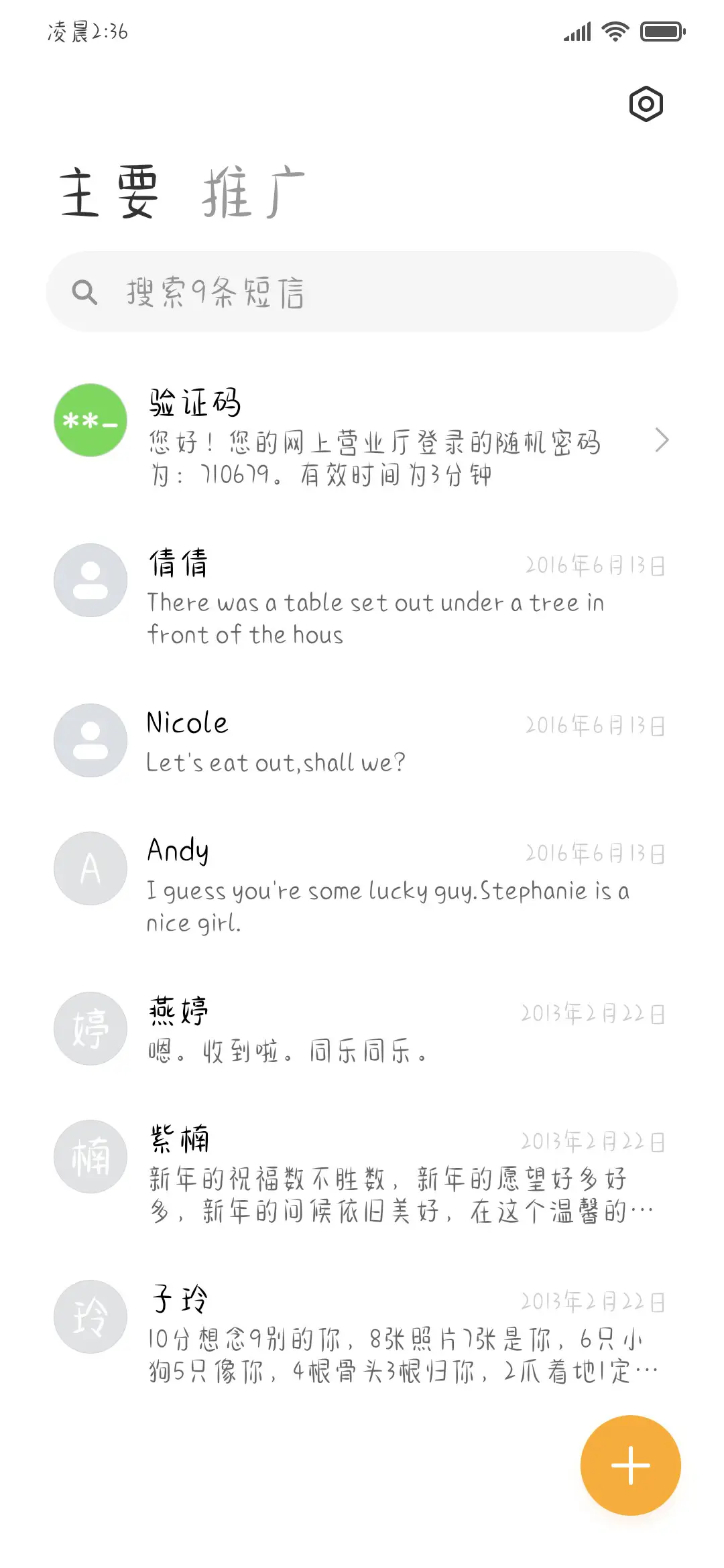
Task: Expand the 验证码 message details chevron
Action: pos(662,440)
